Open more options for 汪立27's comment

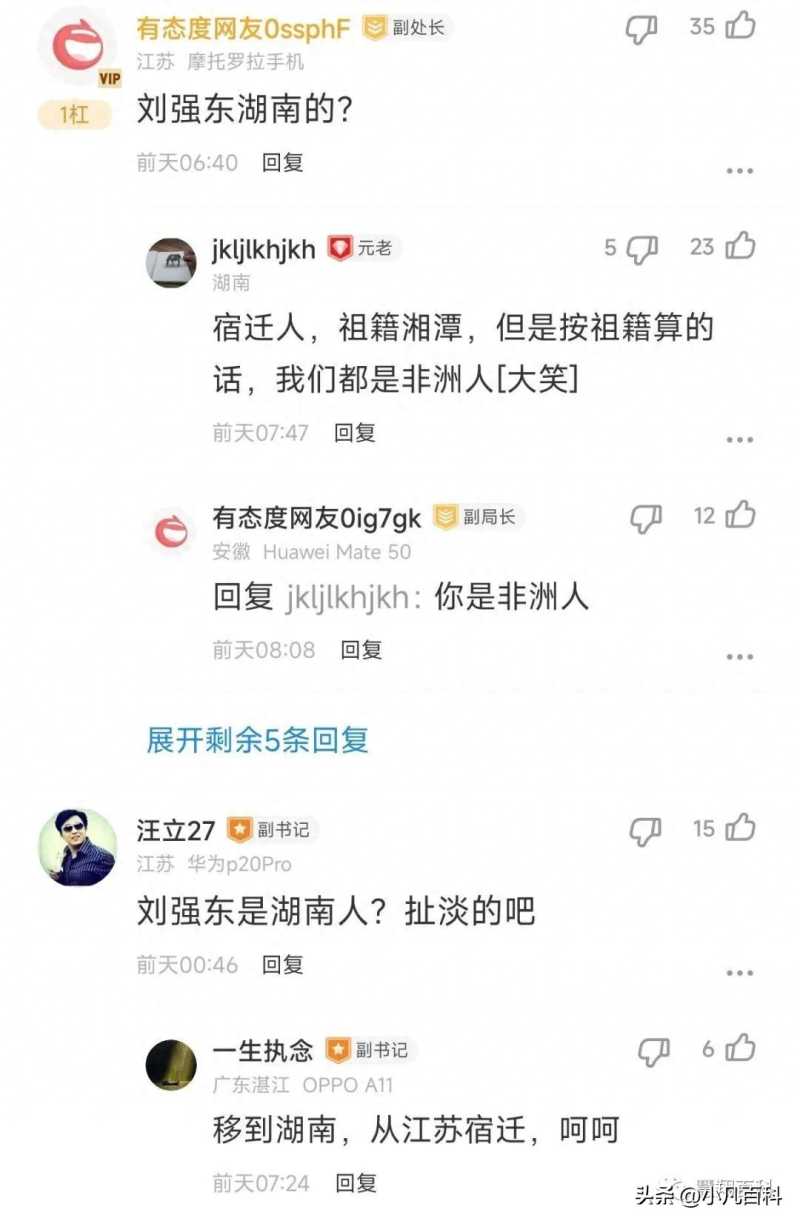coord(739,973)
